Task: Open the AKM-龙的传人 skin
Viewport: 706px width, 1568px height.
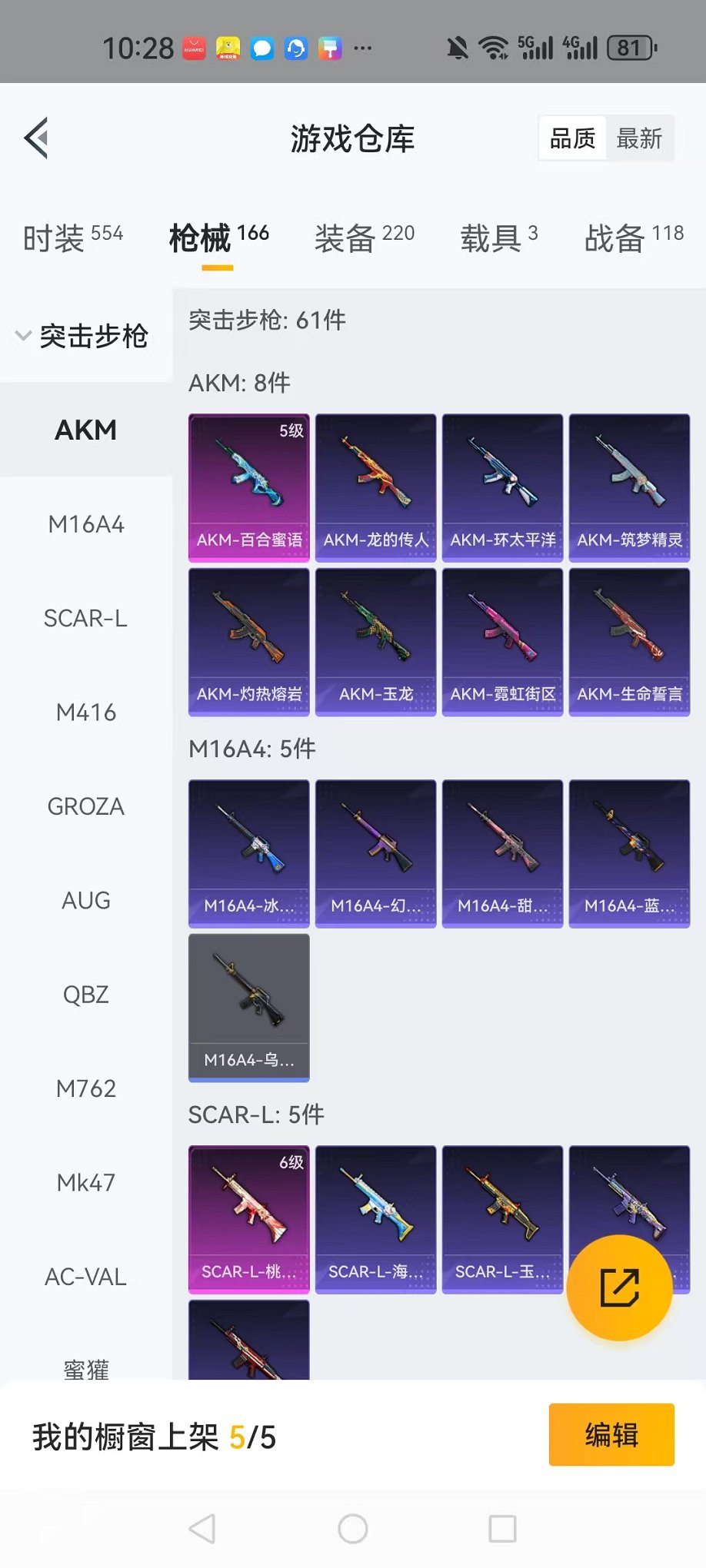Action: point(376,487)
